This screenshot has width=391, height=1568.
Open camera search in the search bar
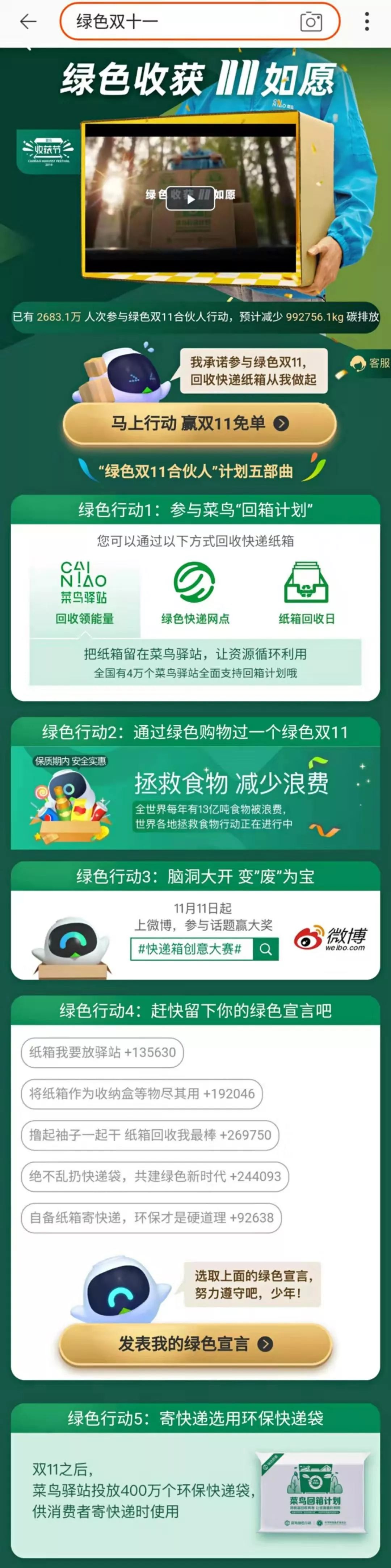coord(311,22)
